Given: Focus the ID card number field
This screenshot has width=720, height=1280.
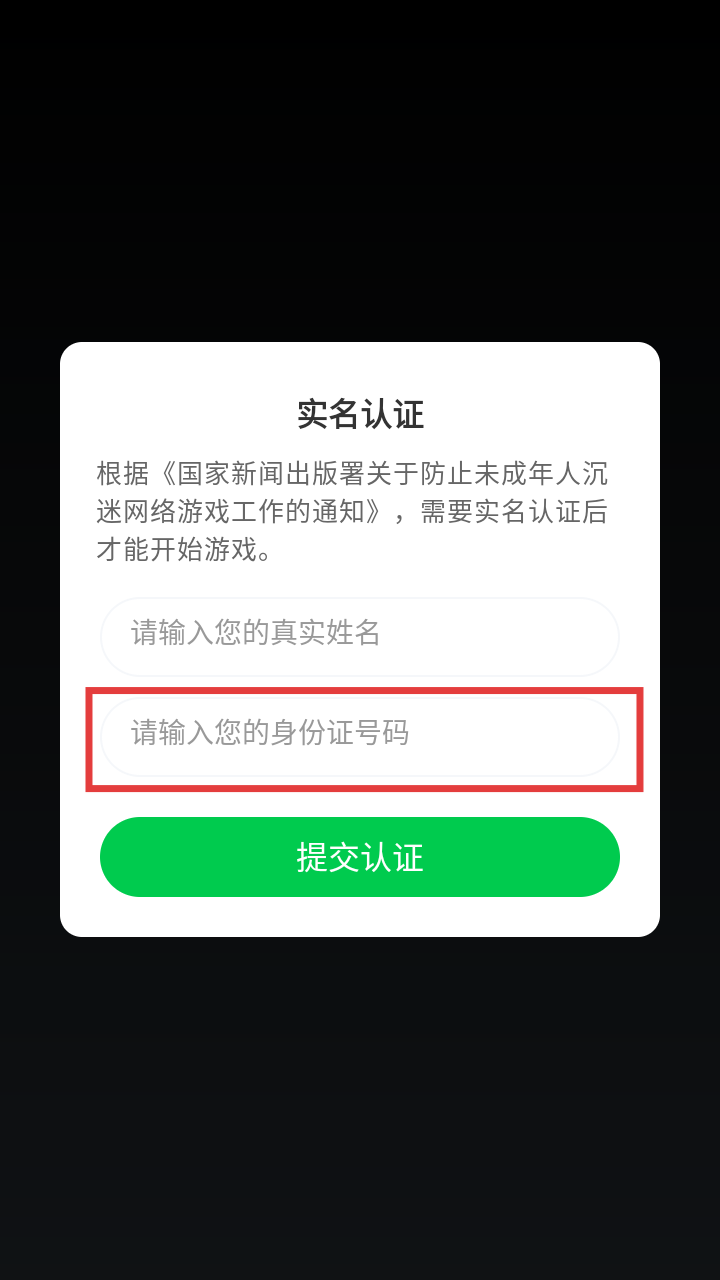Looking at the screenshot, I should 360,737.
